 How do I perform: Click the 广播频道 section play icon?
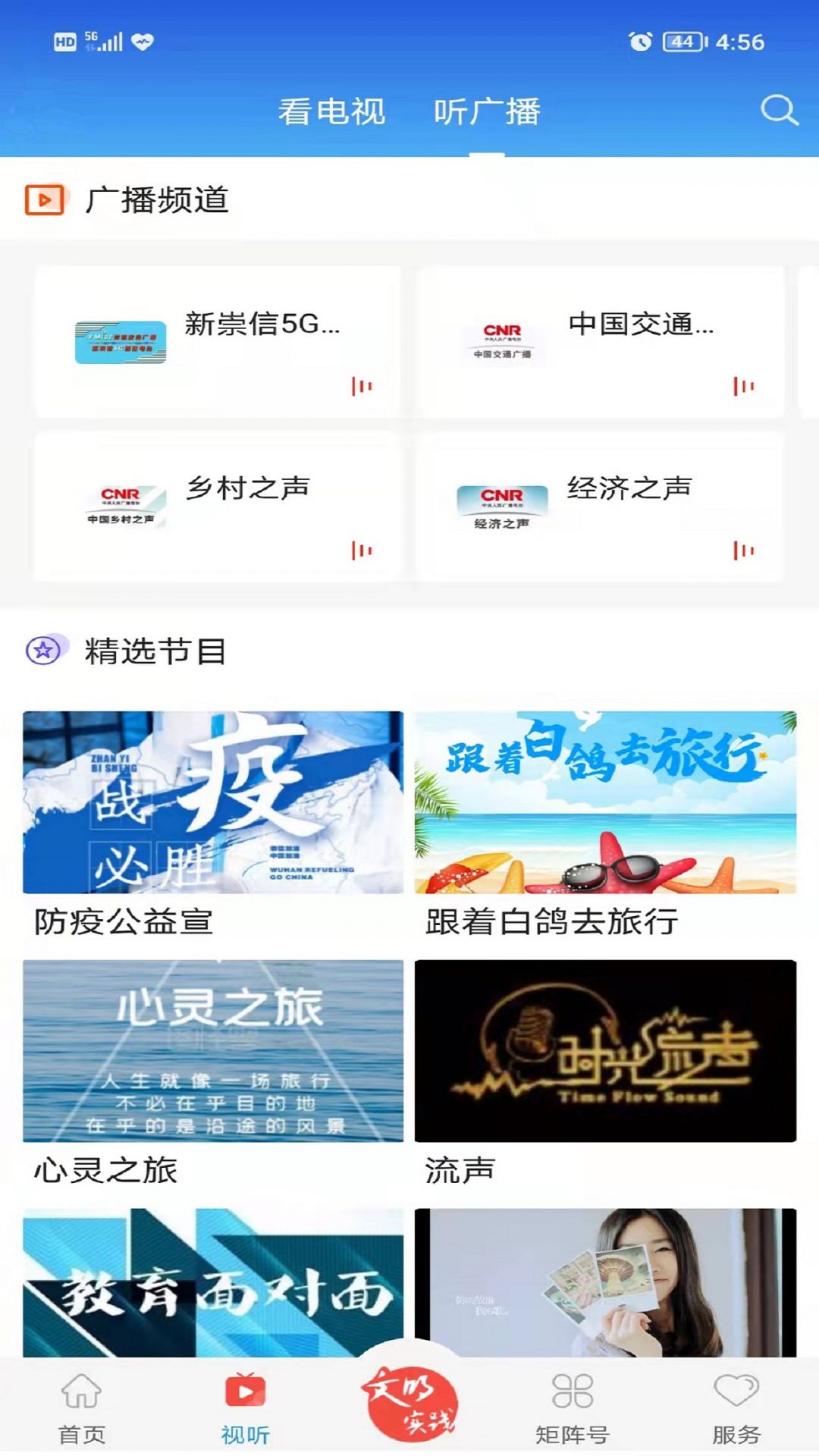(x=43, y=199)
